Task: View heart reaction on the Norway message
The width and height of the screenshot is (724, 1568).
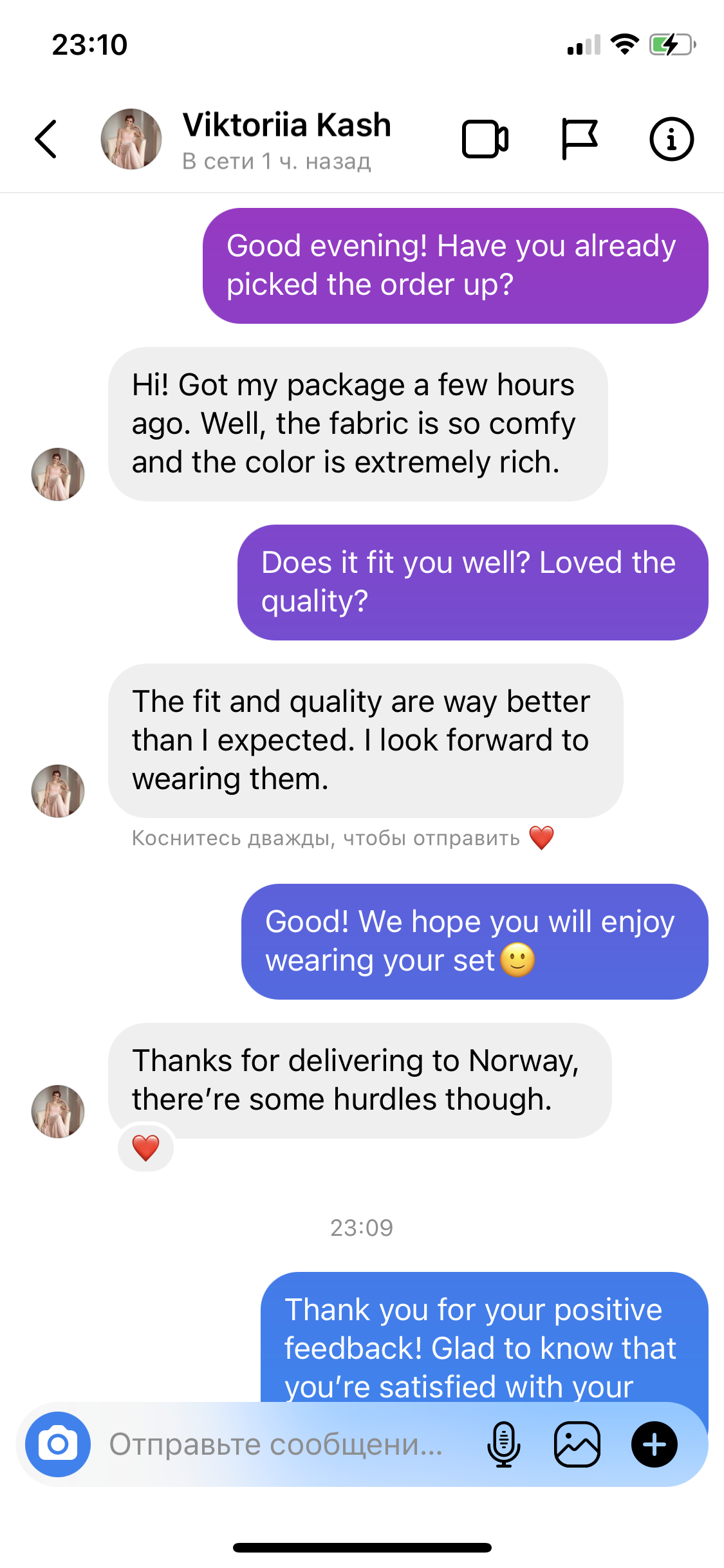Action: (x=146, y=1148)
